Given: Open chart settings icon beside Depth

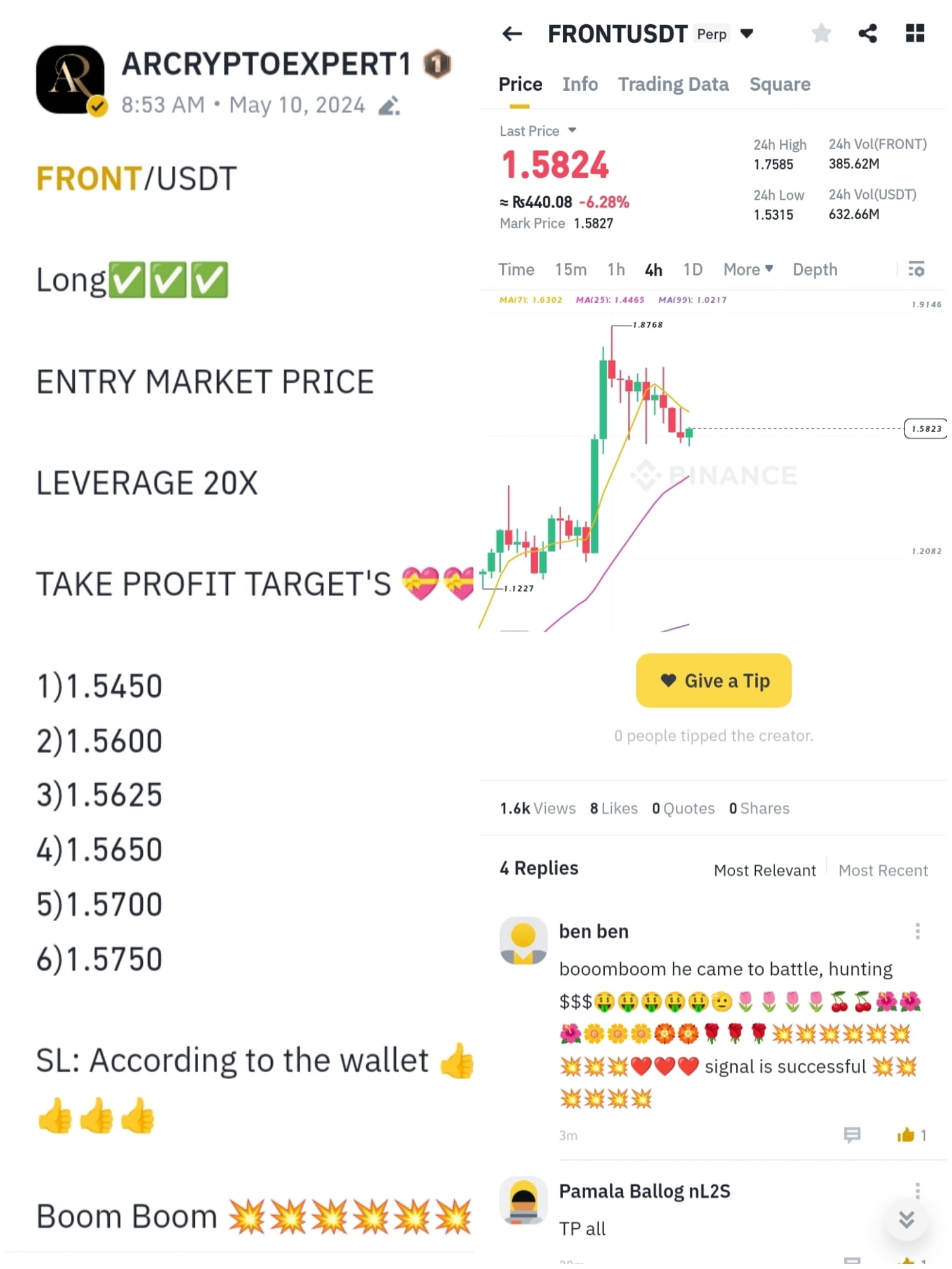Looking at the screenshot, I should [x=916, y=270].
